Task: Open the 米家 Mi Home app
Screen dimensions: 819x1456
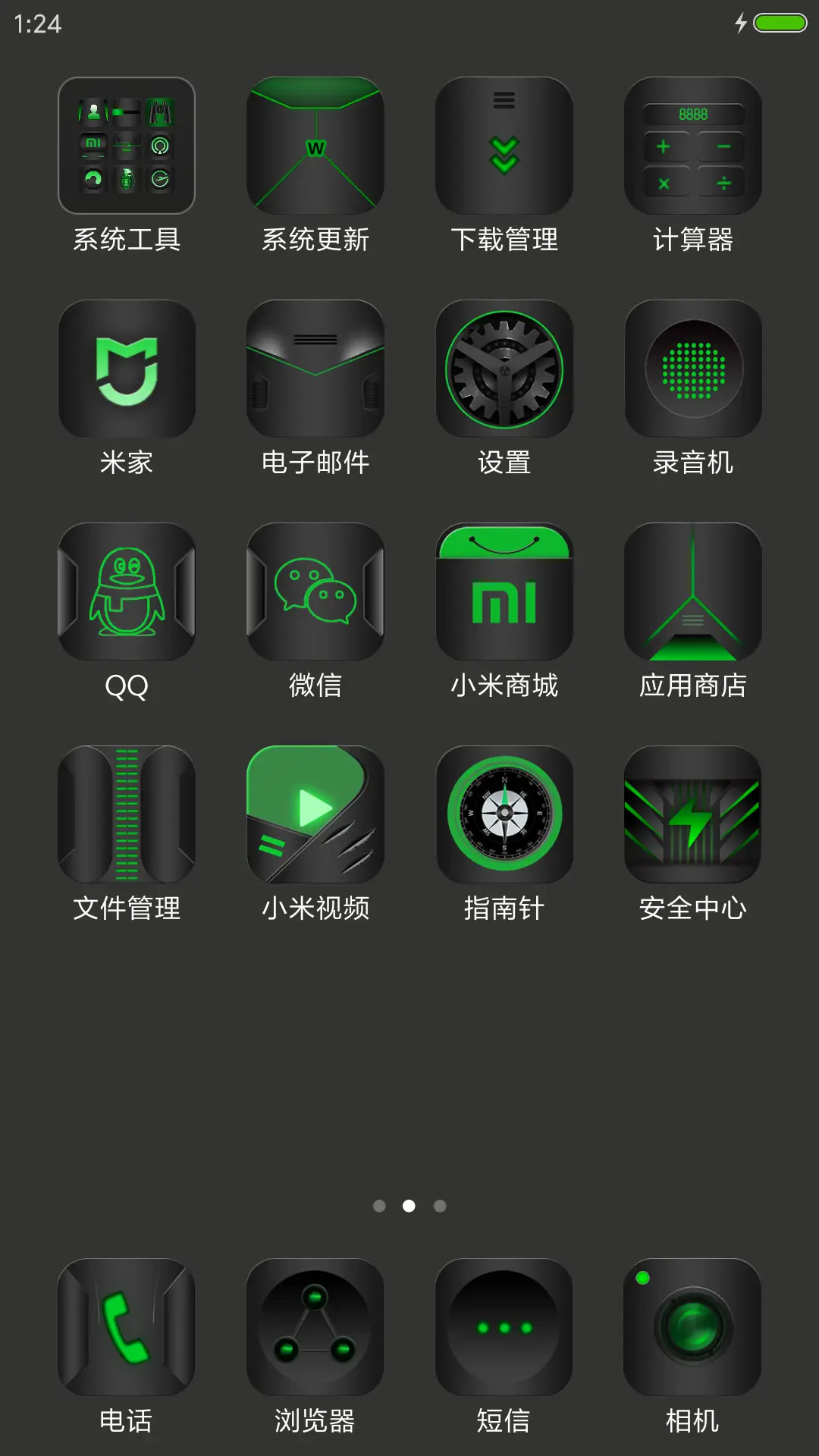Action: click(x=127, y=369)
